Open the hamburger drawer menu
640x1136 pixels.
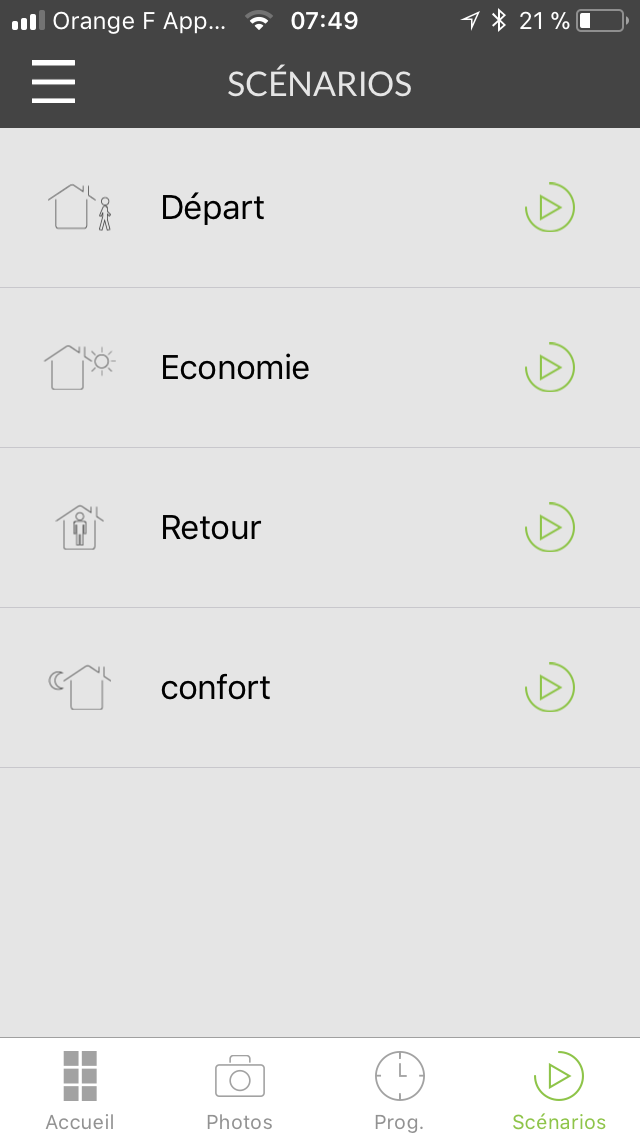(x=54, y=82)
